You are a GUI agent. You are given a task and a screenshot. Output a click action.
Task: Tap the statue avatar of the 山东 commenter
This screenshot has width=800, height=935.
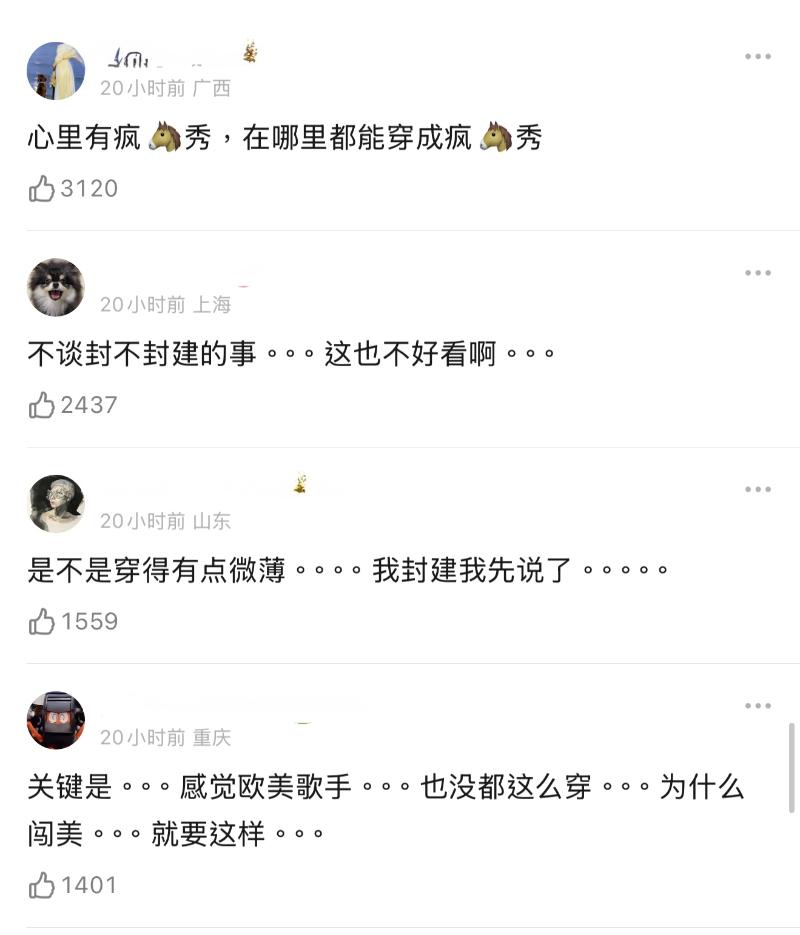pos(56,504)
